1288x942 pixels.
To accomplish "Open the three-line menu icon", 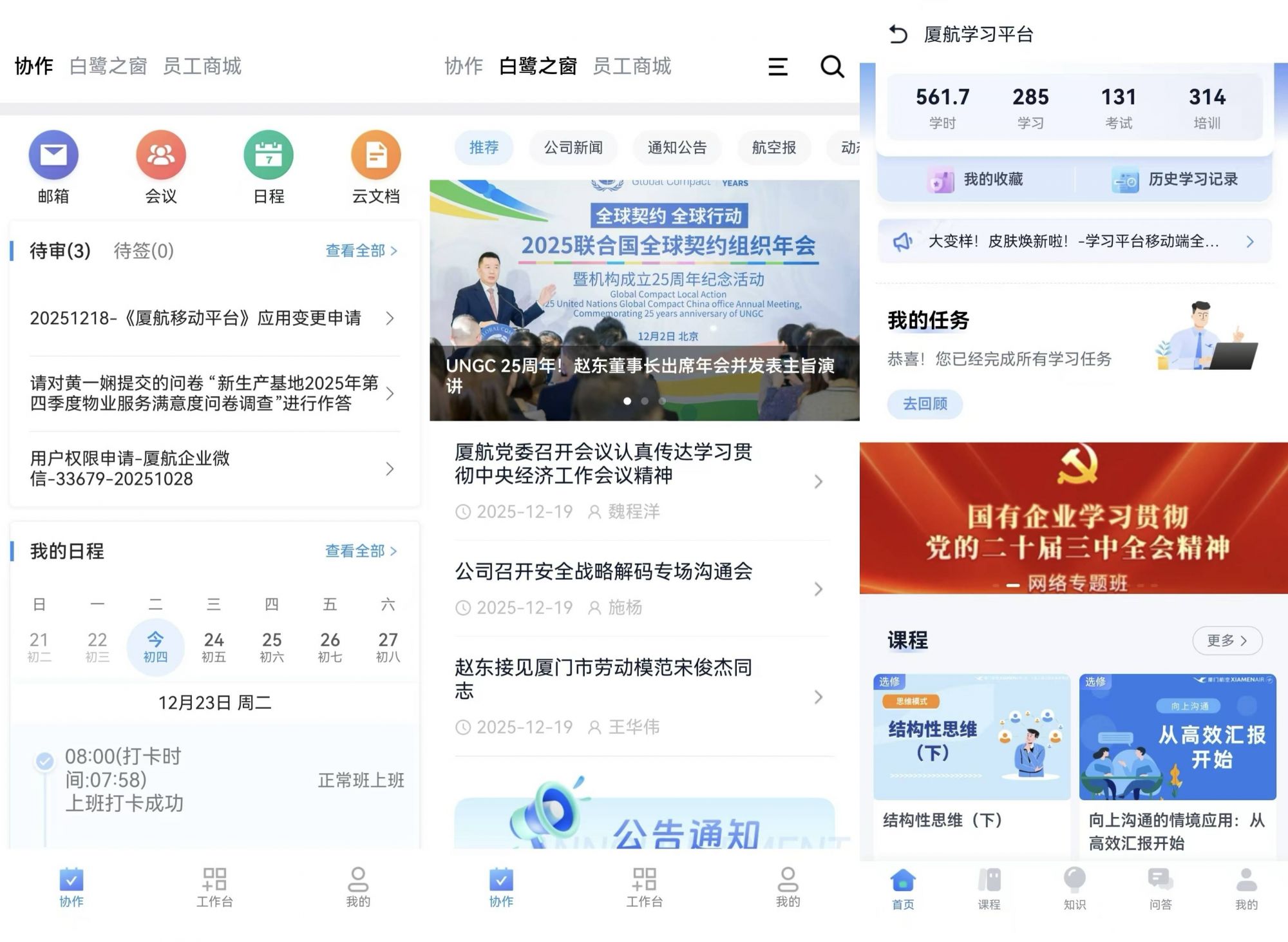I will [x=777, y=66].
